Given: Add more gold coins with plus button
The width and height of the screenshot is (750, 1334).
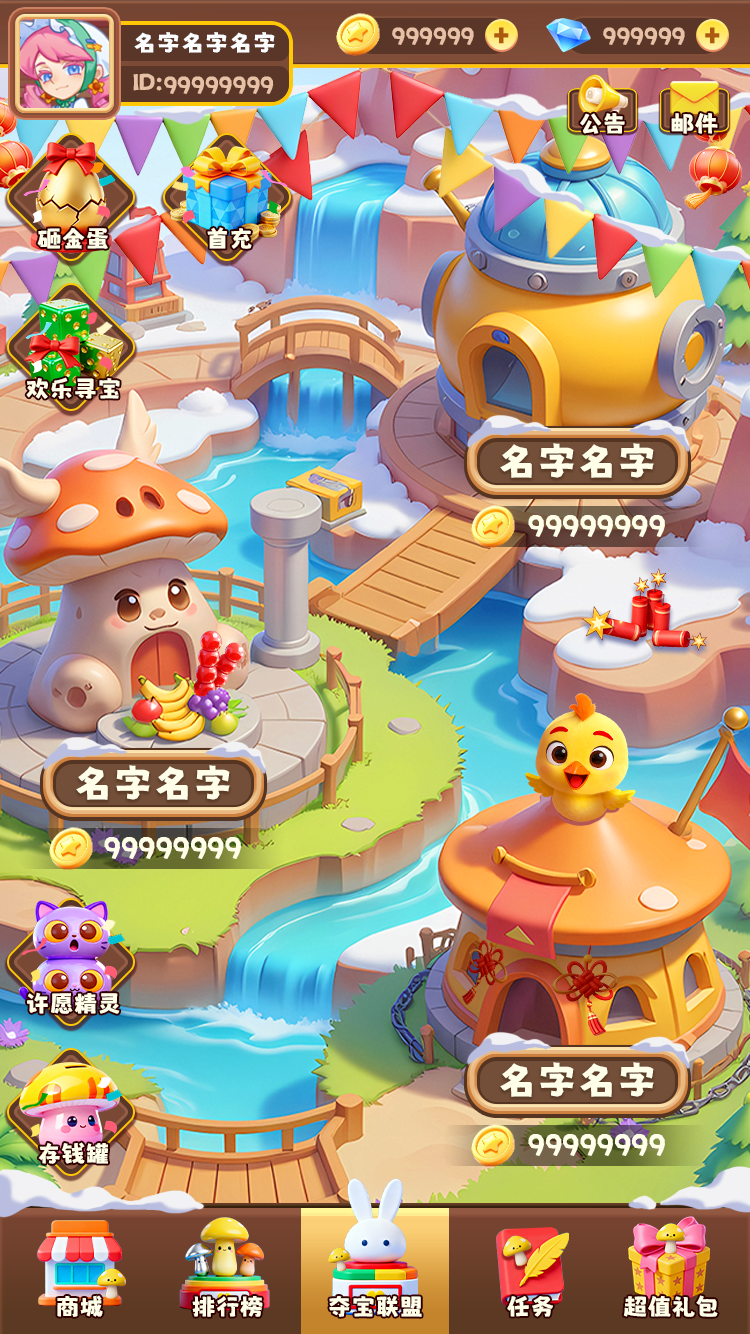Looking at the screenshot, I should click(501, 37).
